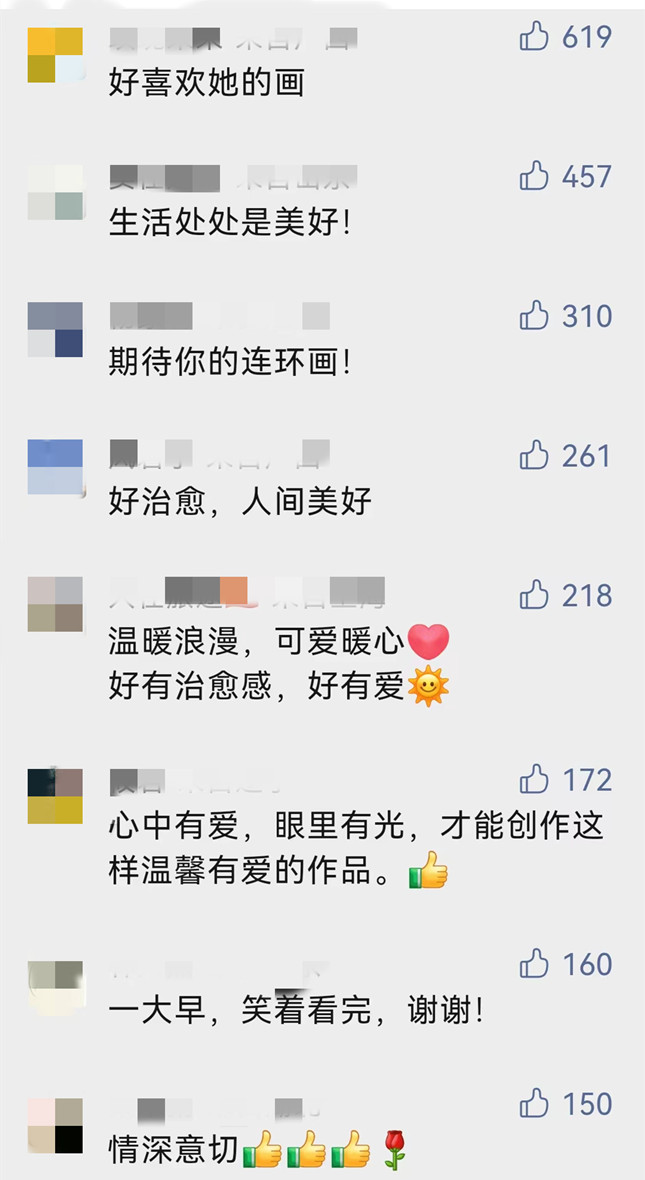645x1180 pixels.
Task: Give a thumbs up to "期待你的连环画!"
Action: tap(535, 316)
